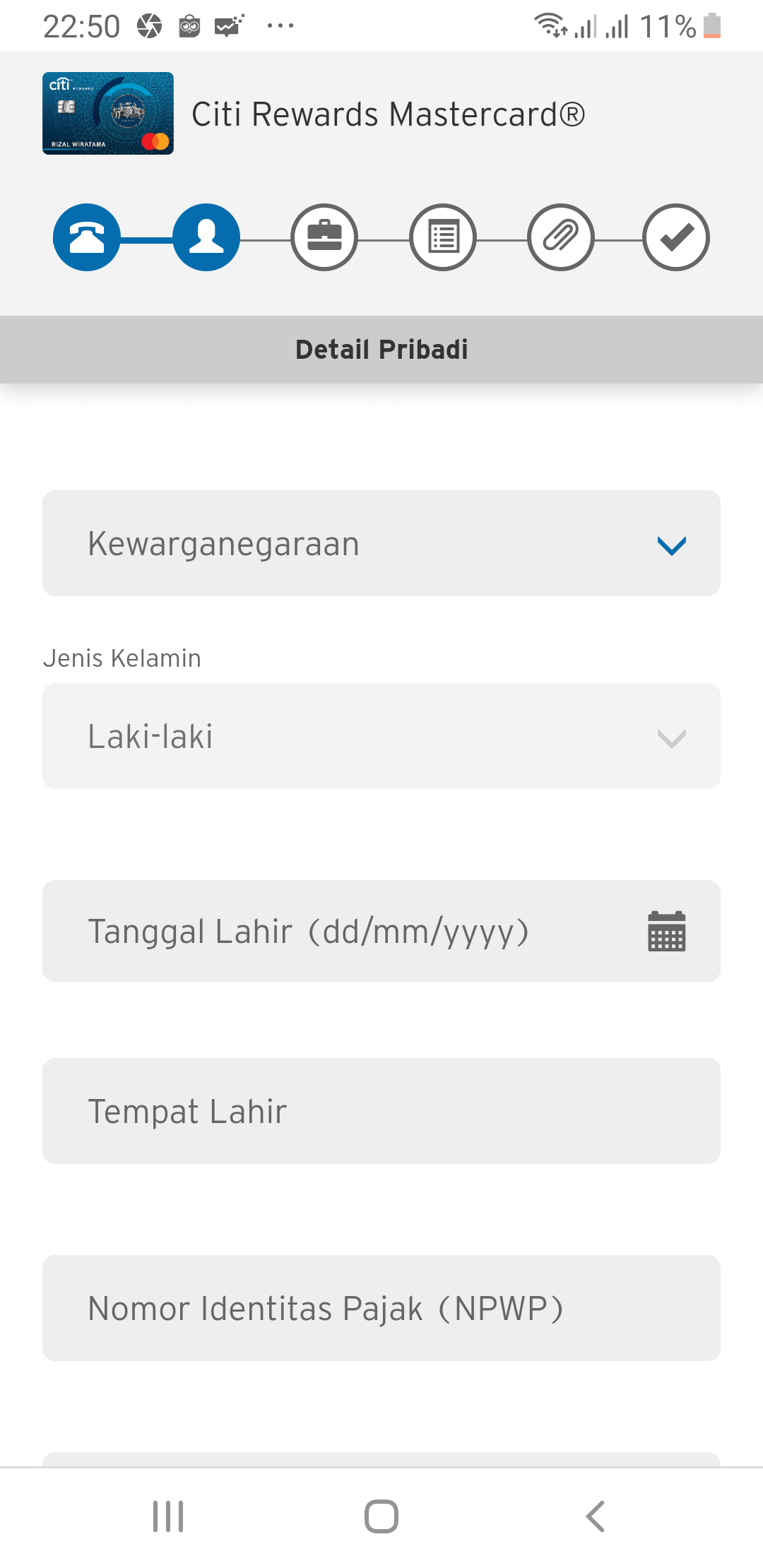763x1568 pixels.
Task: Select the Tempat Lahir input field
Action: pyautogui.click(x=381, y=1111)
